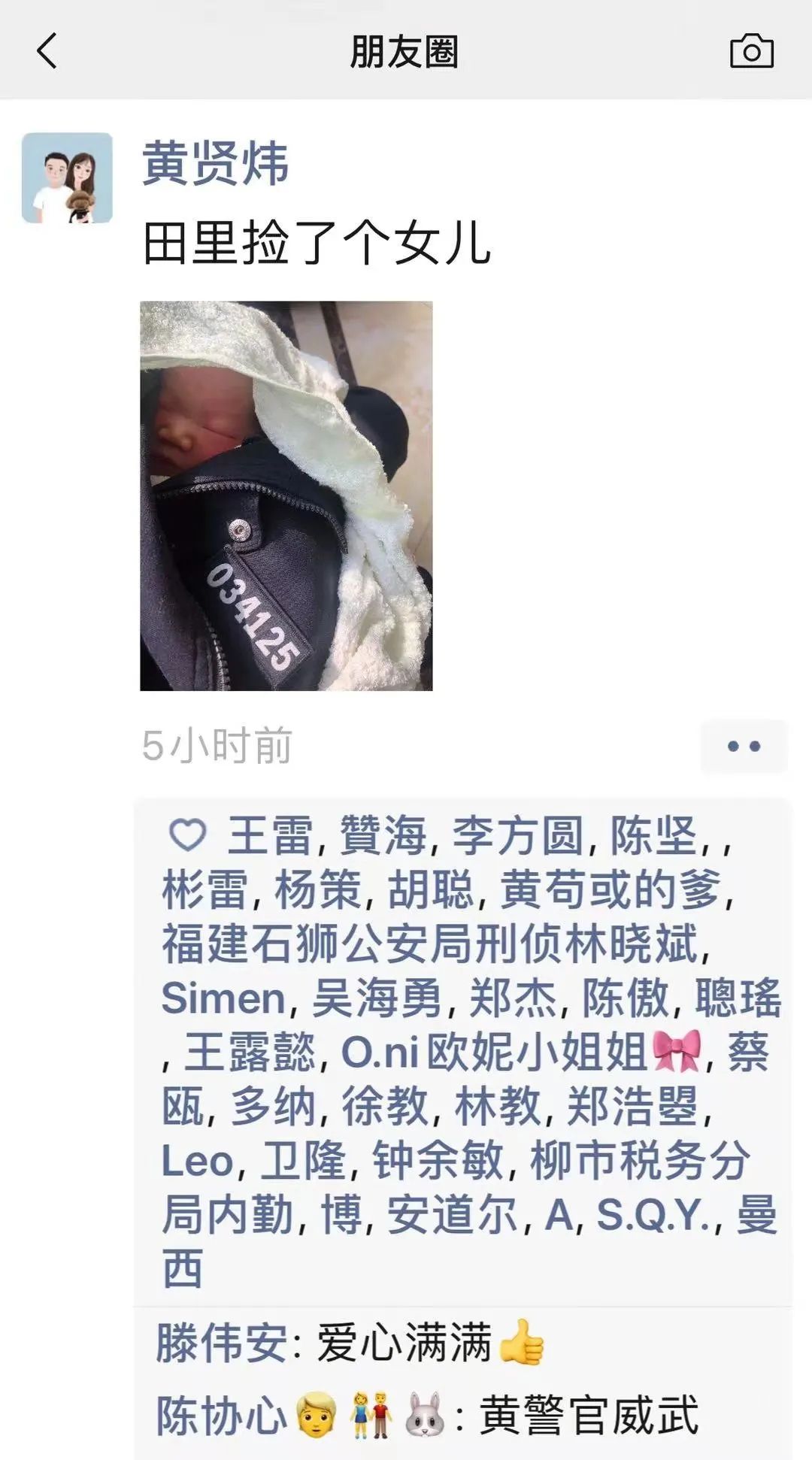Open commenter 陈协心's profile

pos(221,1416)
